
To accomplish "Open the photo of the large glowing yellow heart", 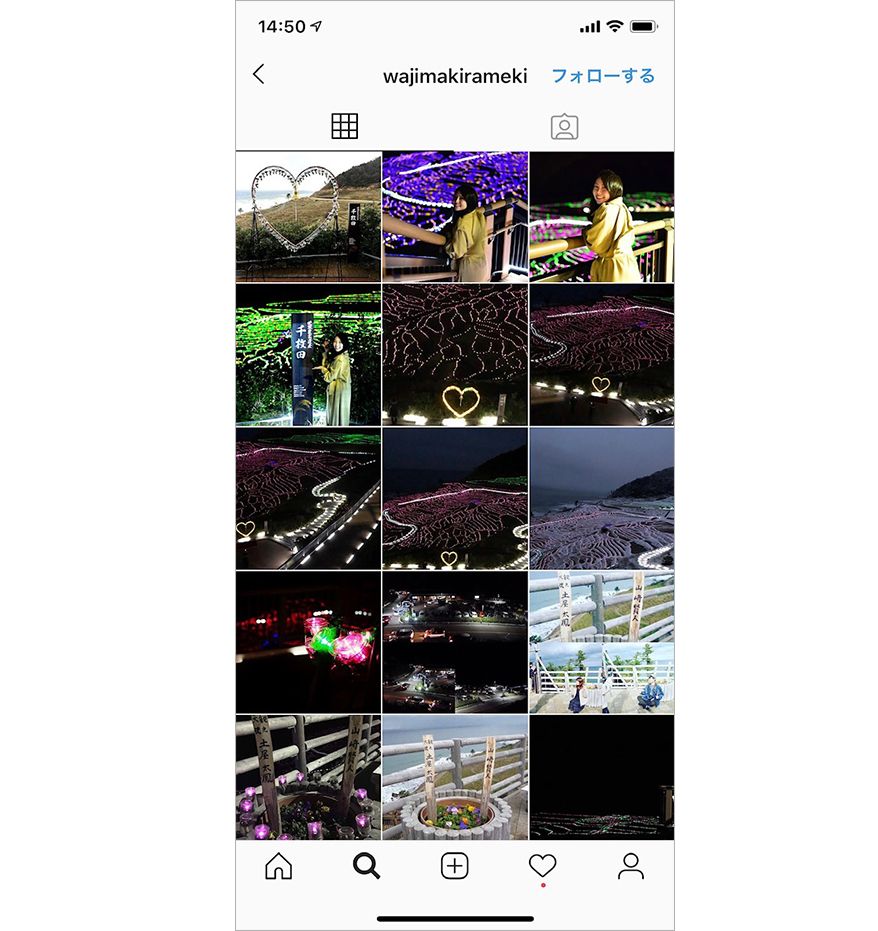I will pos(455,355).
